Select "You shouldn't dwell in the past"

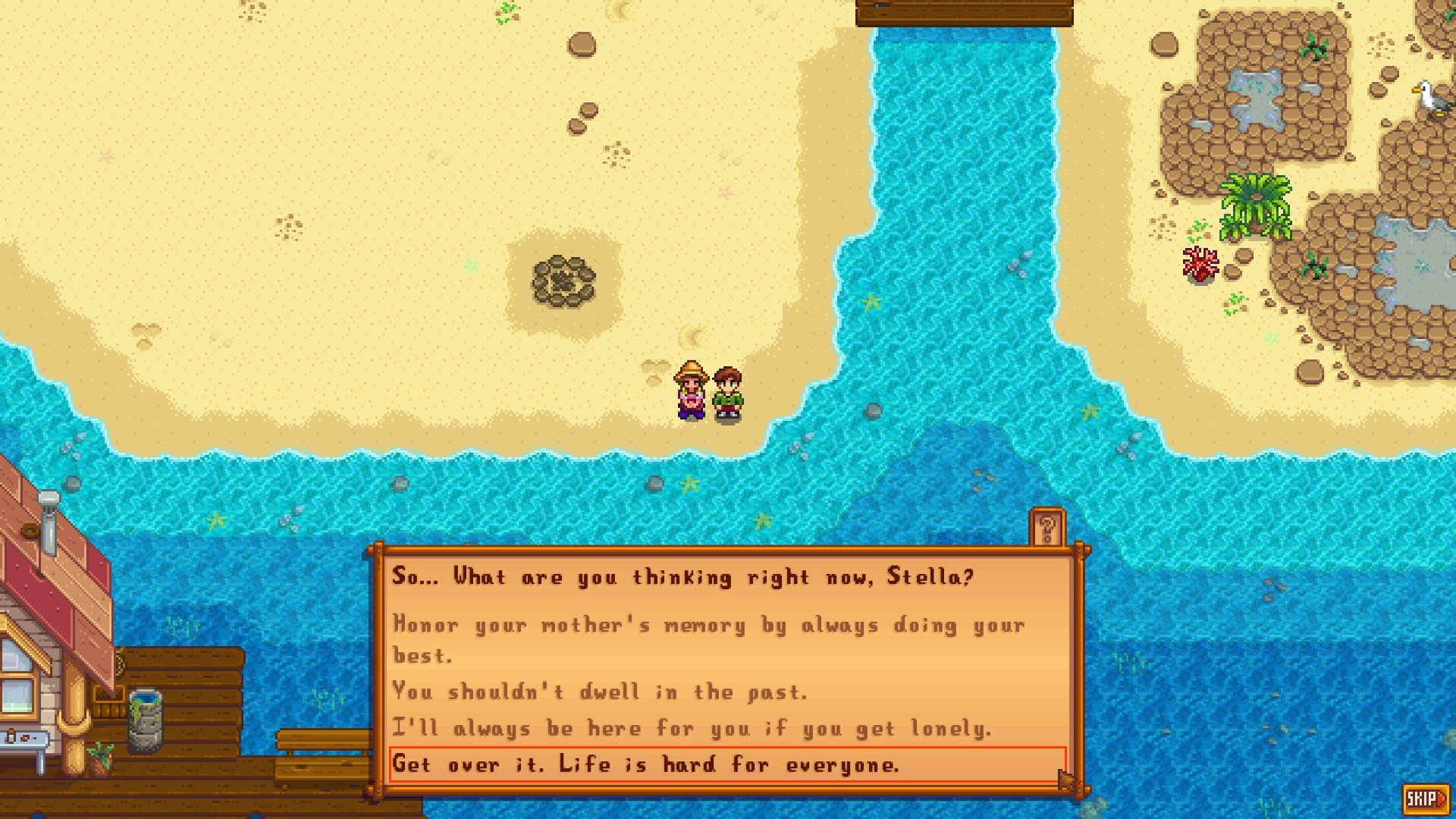coord(599,692)
